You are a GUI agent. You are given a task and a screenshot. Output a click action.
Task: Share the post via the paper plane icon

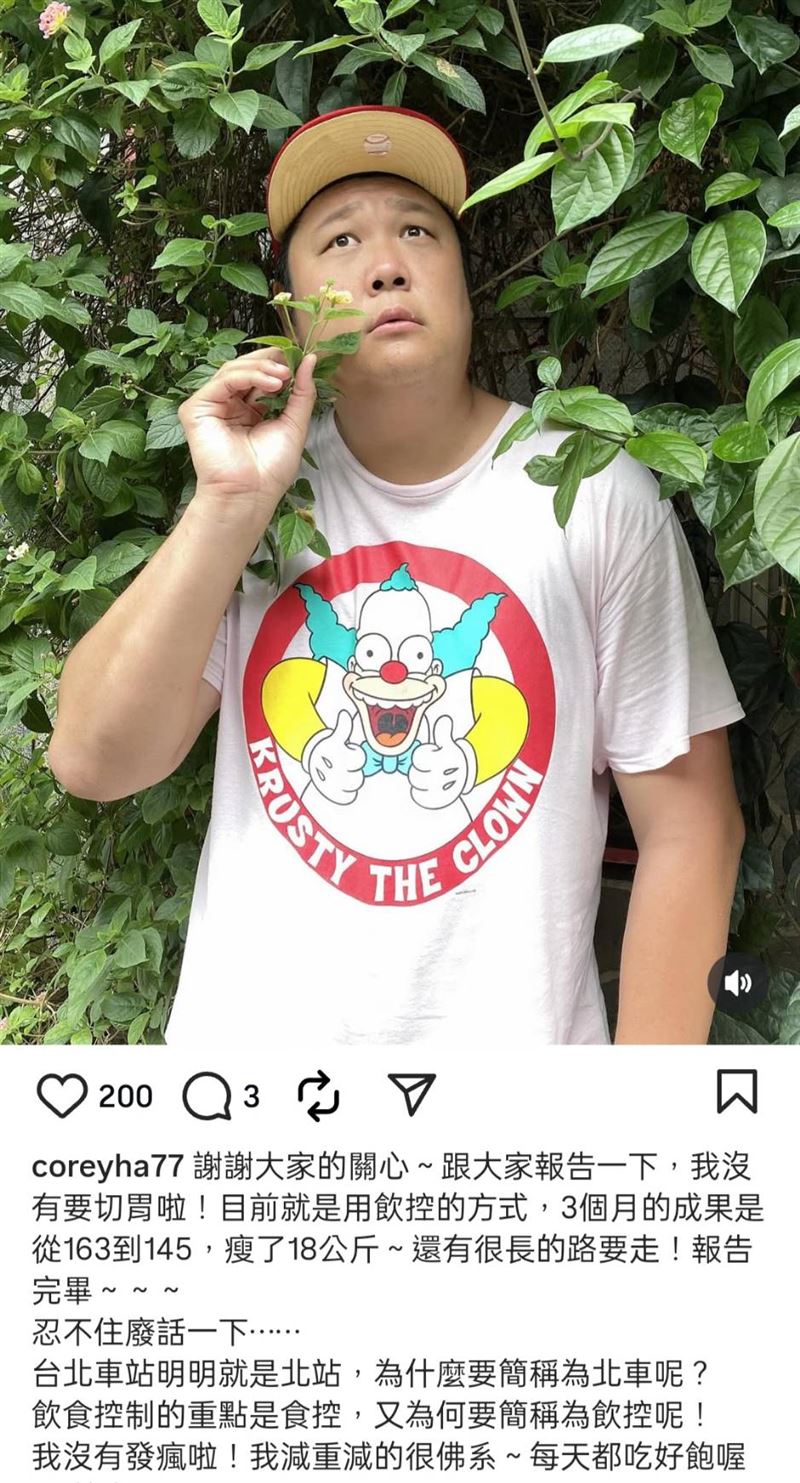[412, 1095]
